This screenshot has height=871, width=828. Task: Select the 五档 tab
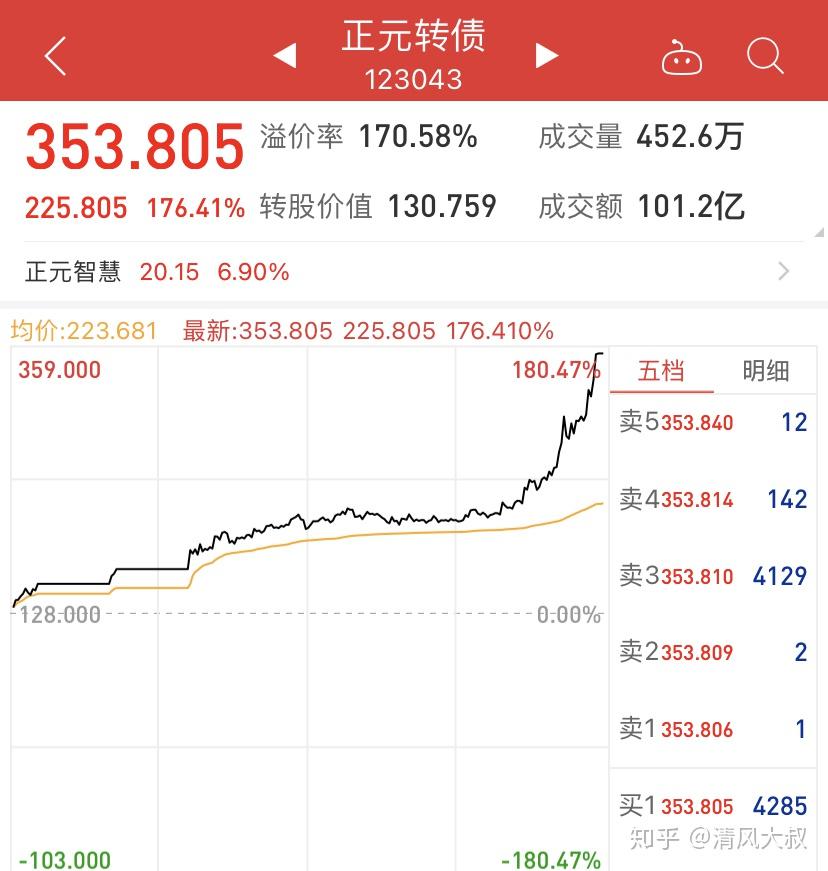(661, 371)
